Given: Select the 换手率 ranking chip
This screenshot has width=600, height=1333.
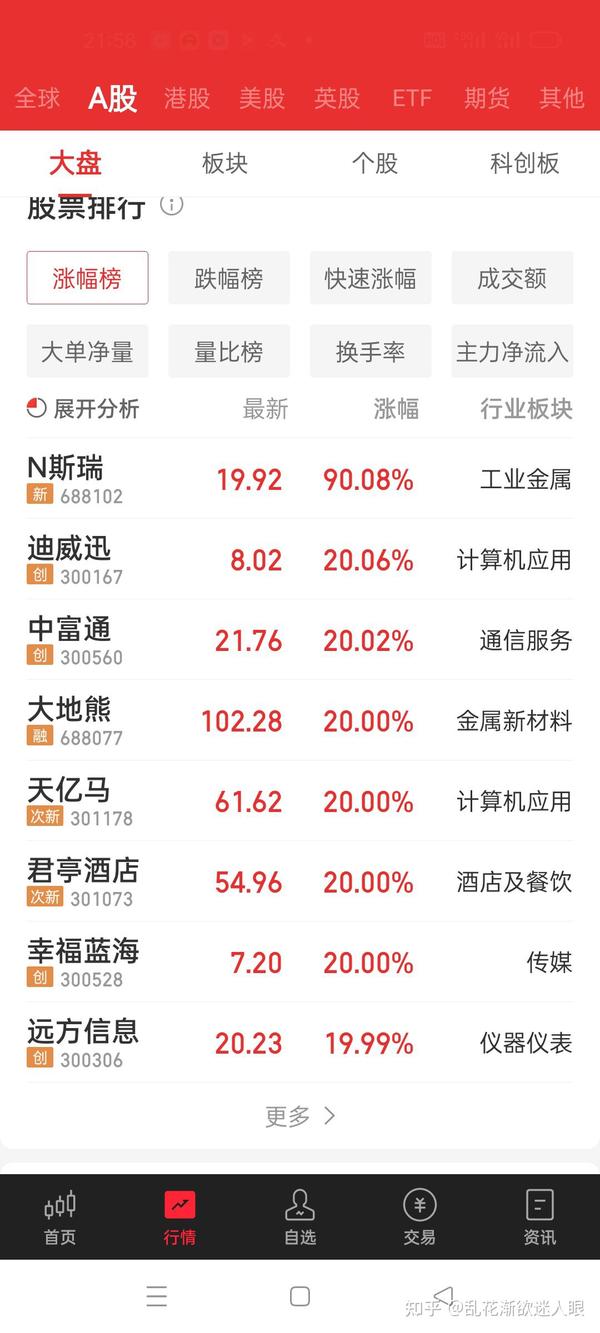Looking at the screenshot, I should pos(370,351).
